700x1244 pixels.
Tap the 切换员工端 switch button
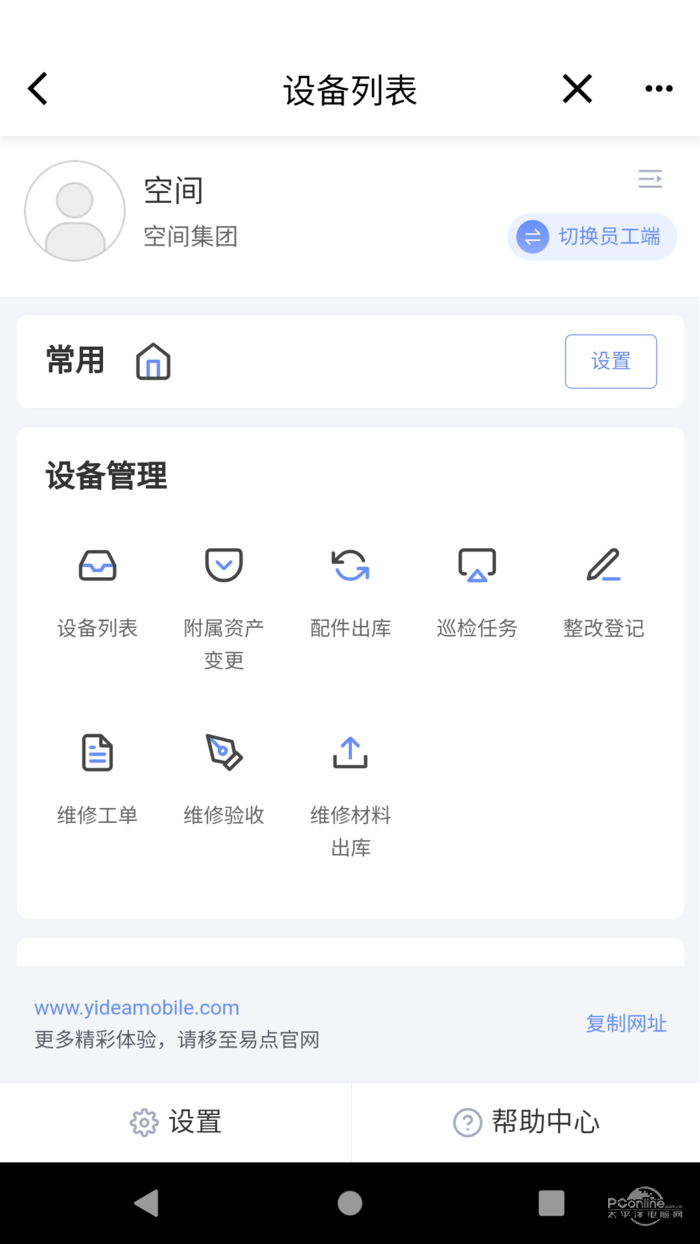pyautogui.click(x=592, y=237)
